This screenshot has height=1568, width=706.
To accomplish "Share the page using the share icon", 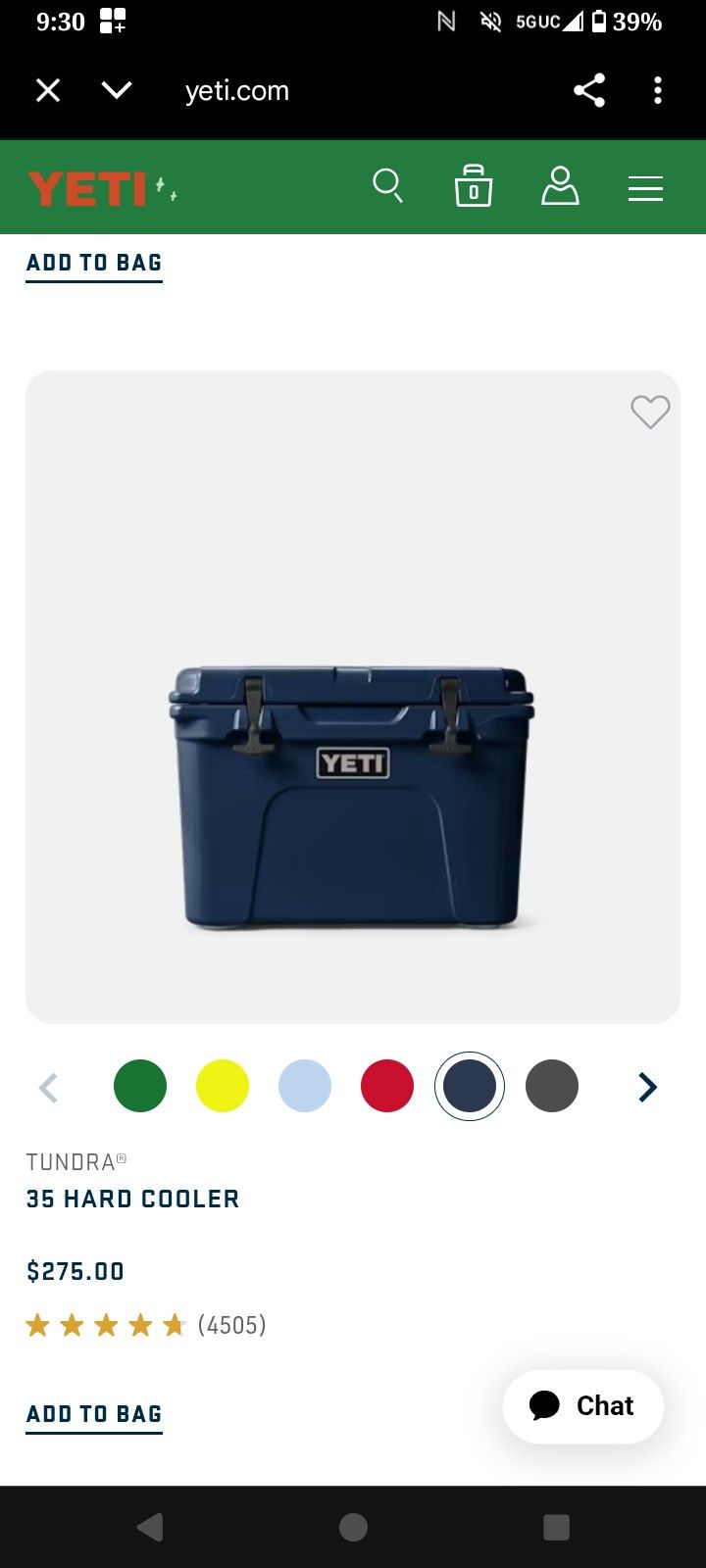I will (x=588, y=90).
